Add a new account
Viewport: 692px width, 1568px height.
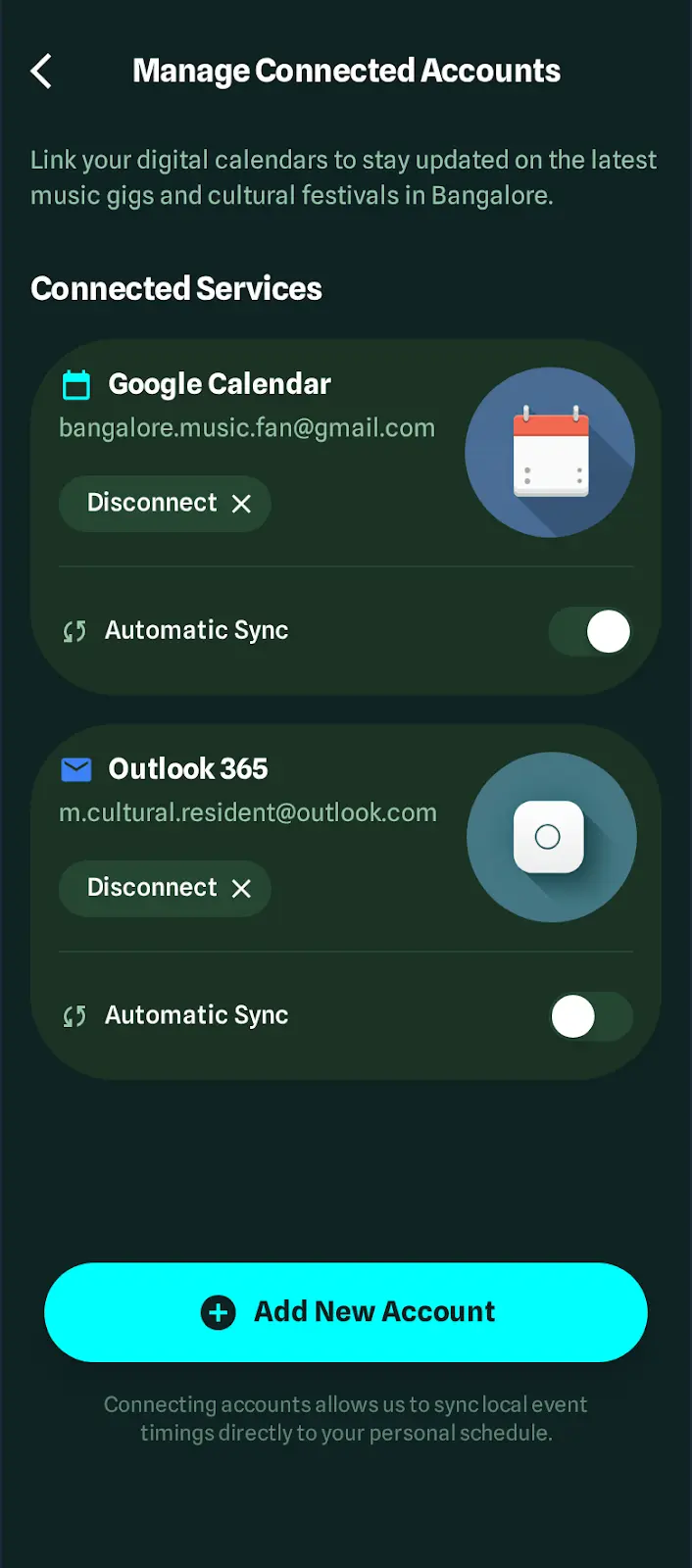(x=346, y=1312)
